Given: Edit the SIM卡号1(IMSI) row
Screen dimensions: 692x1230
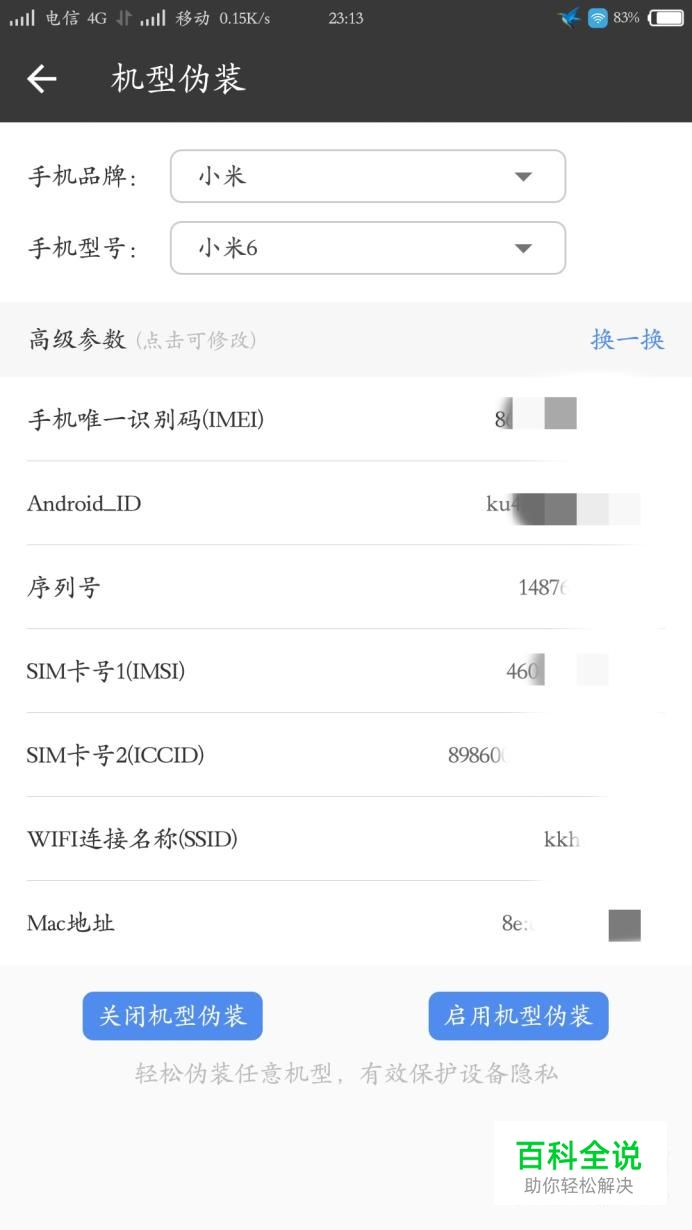Looking at the screenshot, I should [x=346, y=671].
